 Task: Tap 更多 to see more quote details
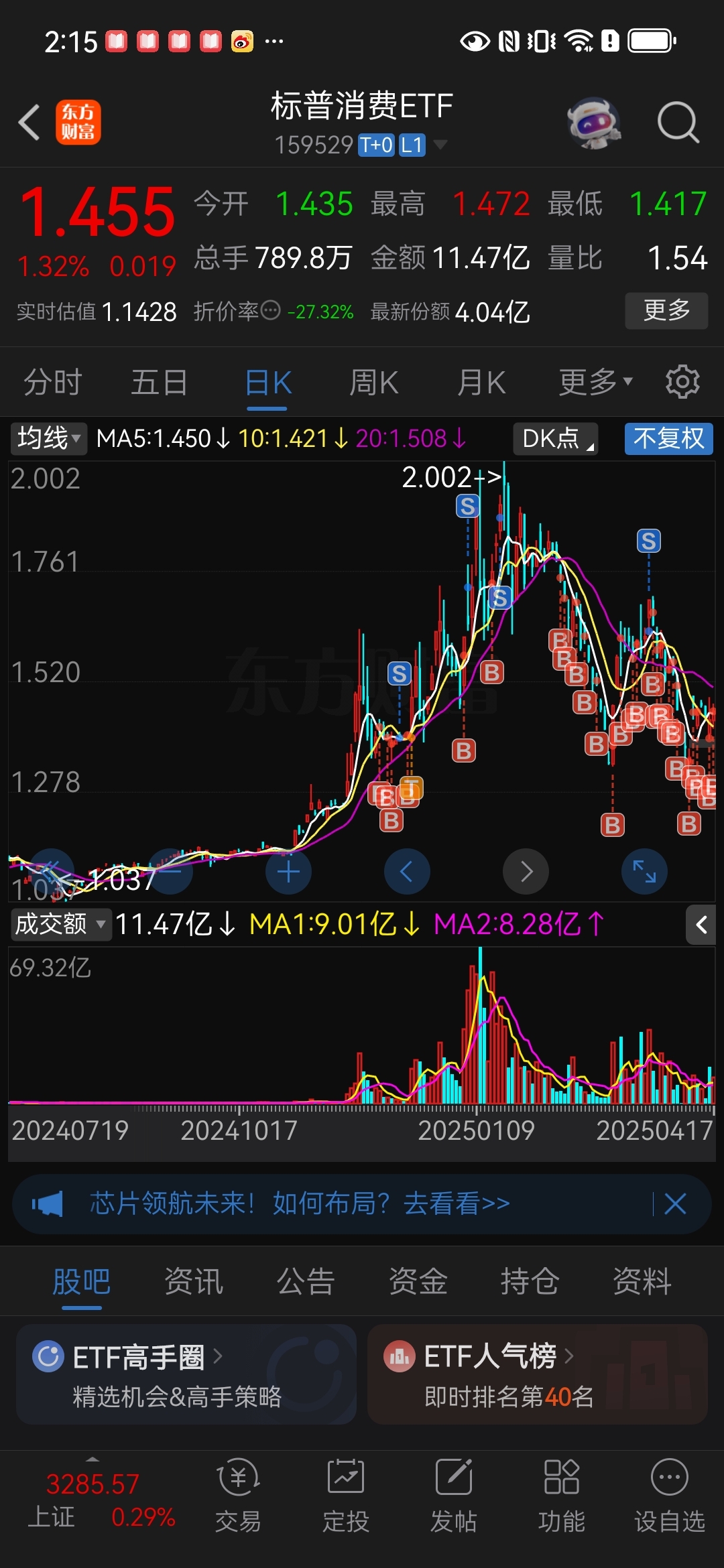click(x=666, y=310)
